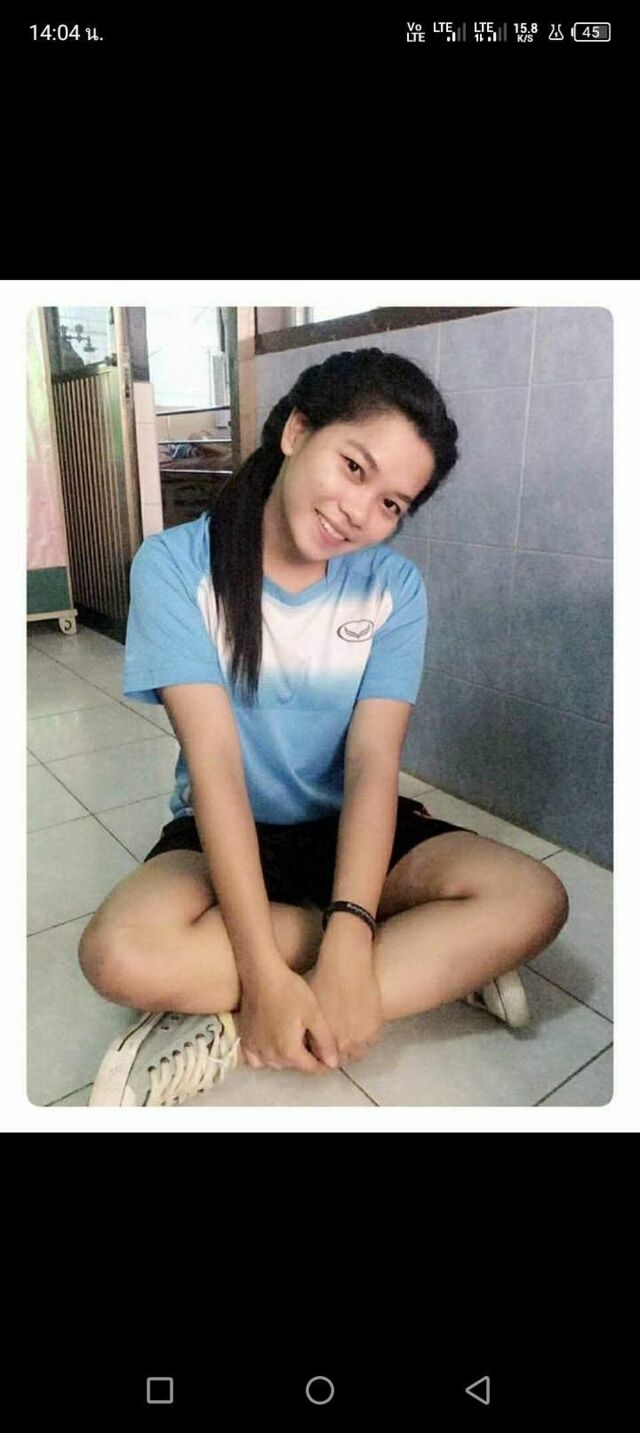This screenshot has width=640, height=1433.
Task: Go to the home screen
Action: [x=320, y=1390]
